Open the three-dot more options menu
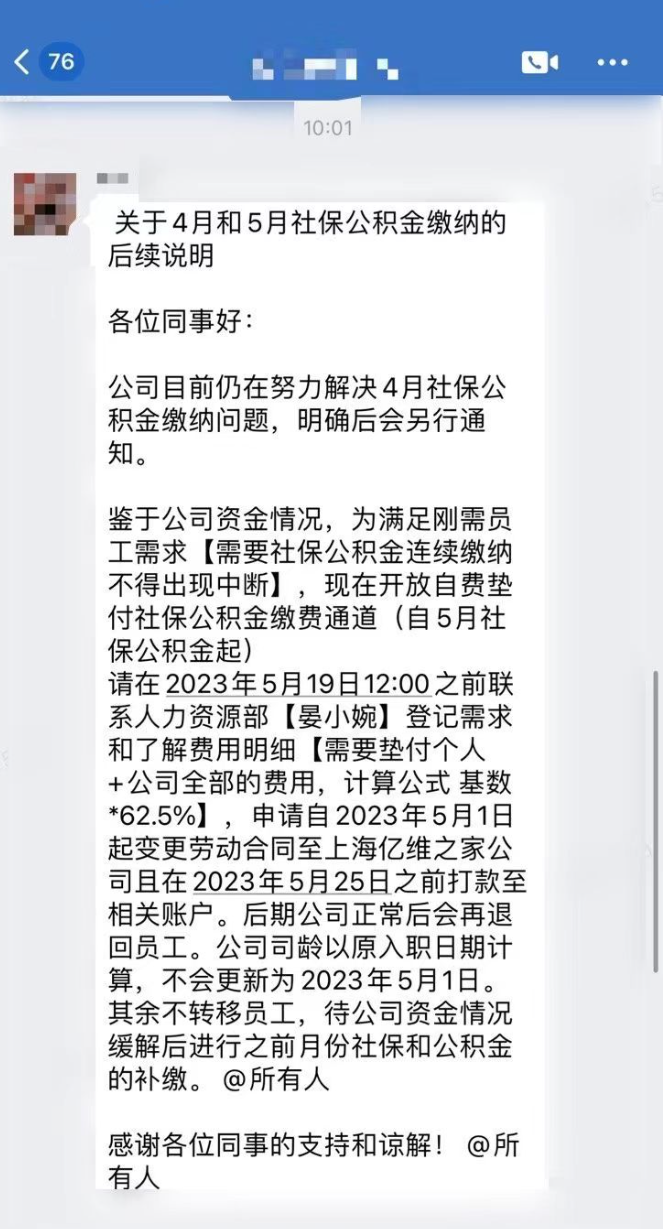 (x=612, y=62)
